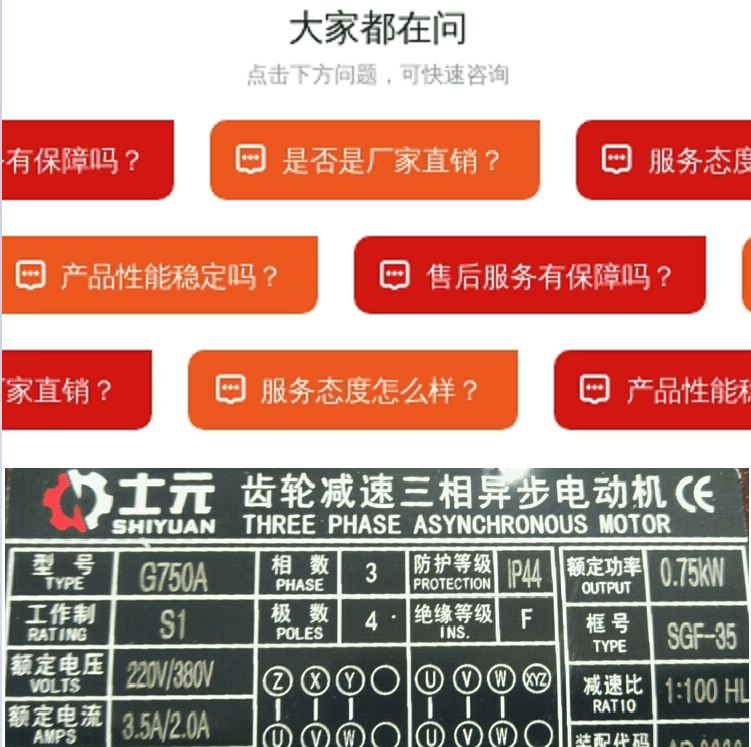Tap the fully shown 产品性能稳定吗 question chip
This screenshot has height=747, width=751.
point(159,275)
